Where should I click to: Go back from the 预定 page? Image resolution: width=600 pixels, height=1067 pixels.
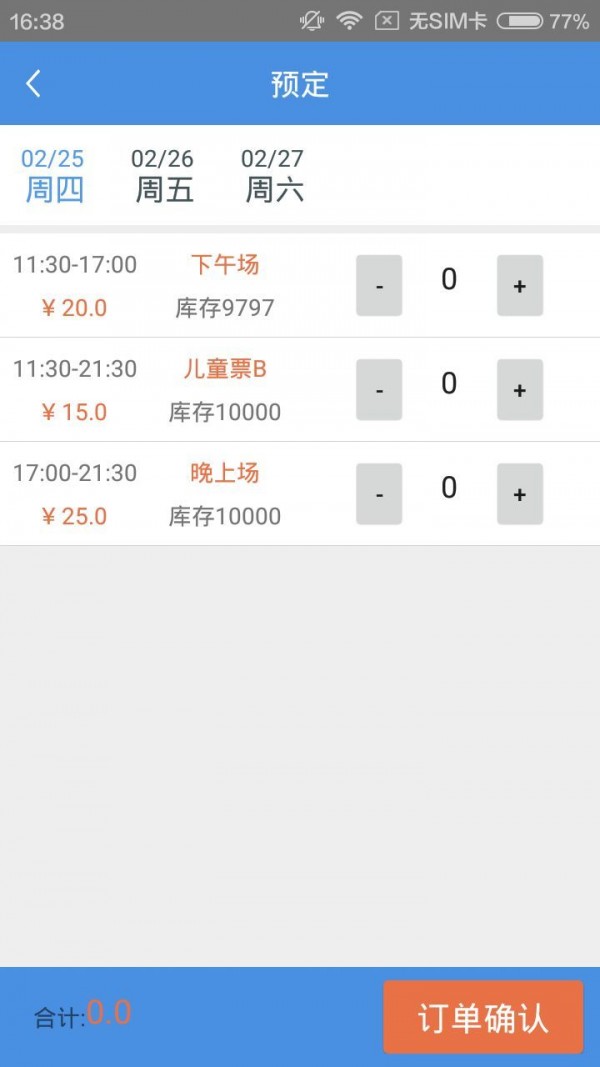(33, 84)
